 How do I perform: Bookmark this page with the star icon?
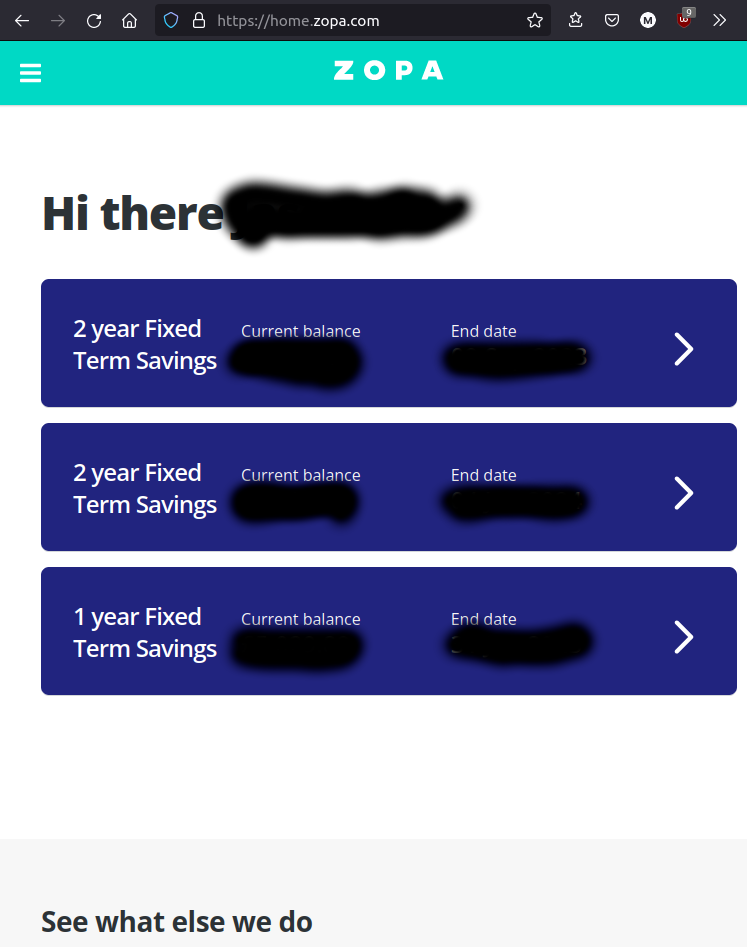coord(535,20)
